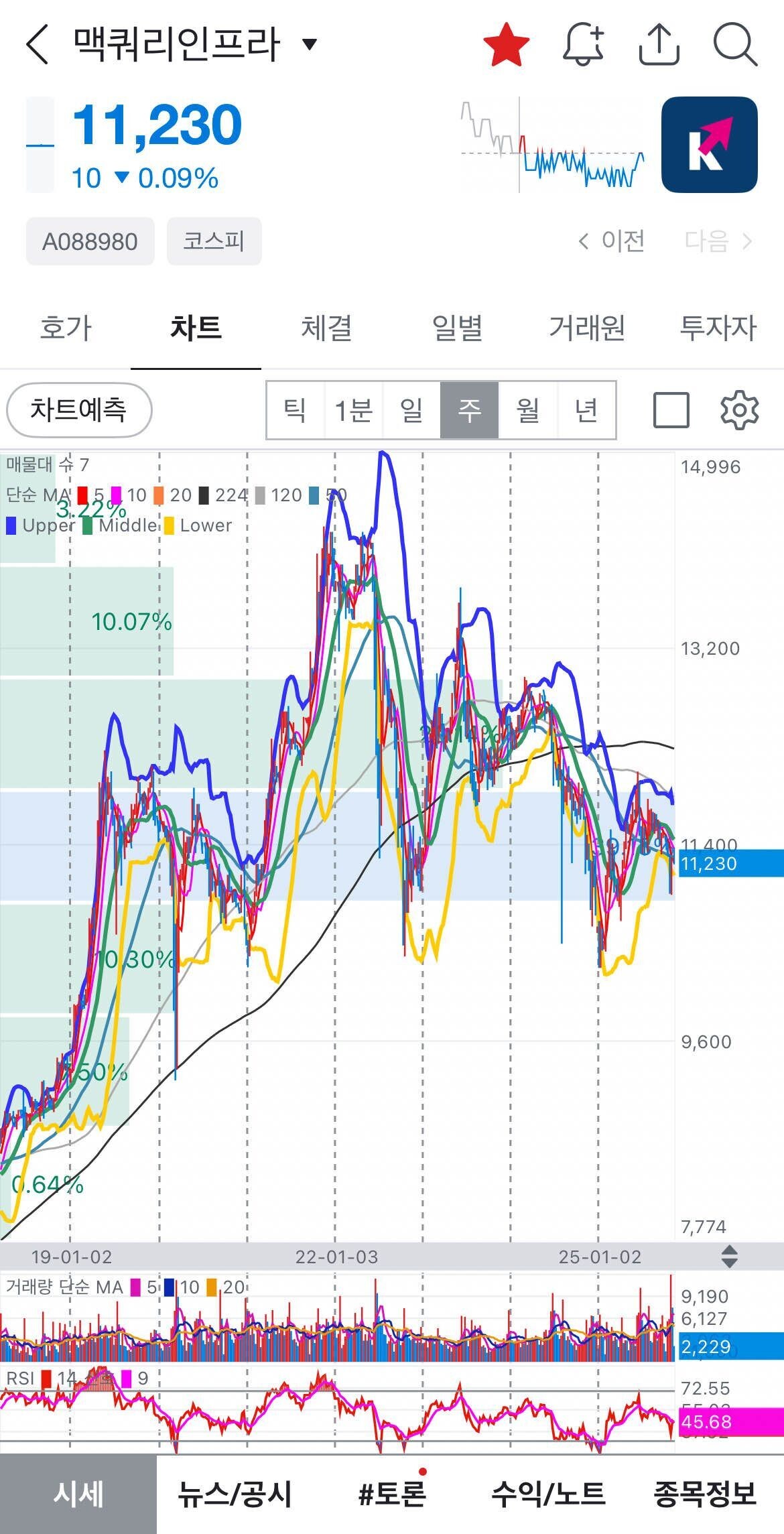Screen dimensions: 784x1534
Task: Go to previous stock via 이전
Action: click(612, 241)
